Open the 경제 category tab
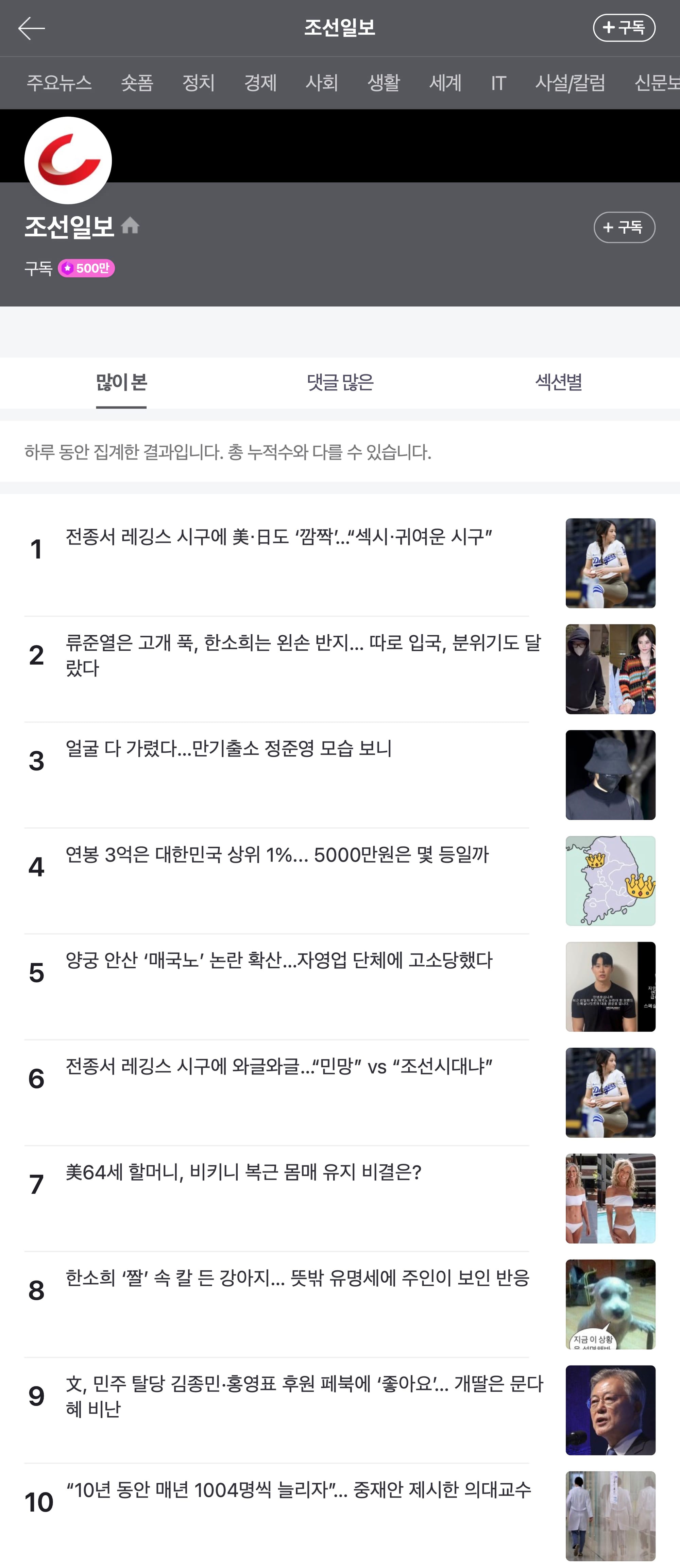This screenshot has height=1568, width=680. 260,83
